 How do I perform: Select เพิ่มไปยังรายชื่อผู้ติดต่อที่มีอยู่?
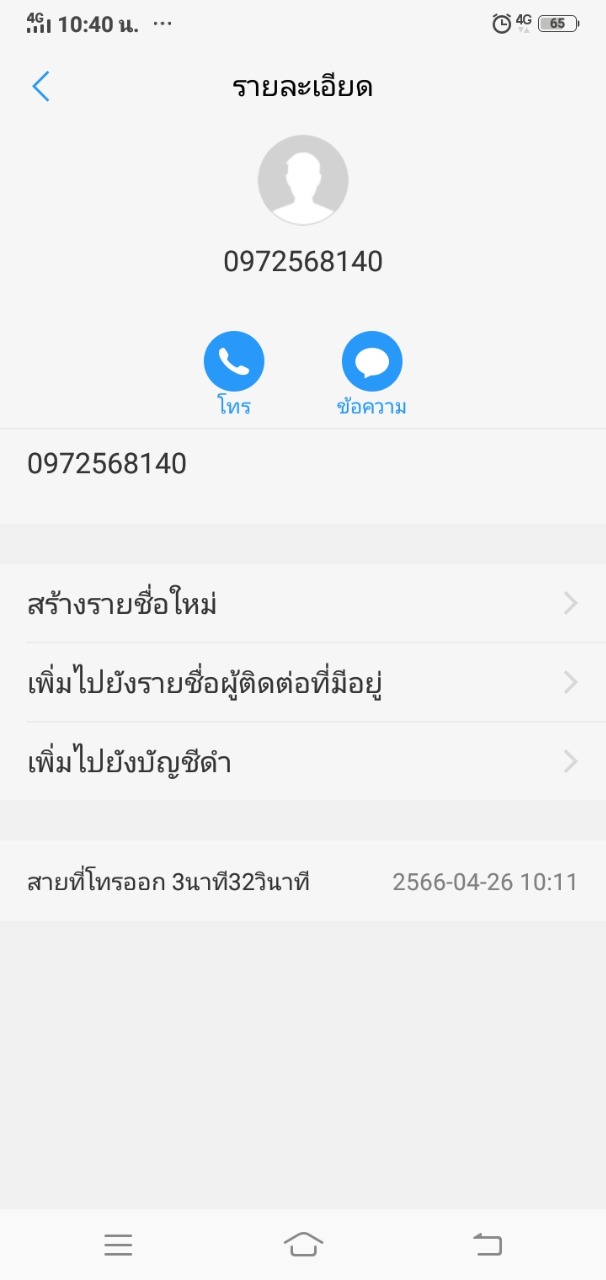tap(302, 683)
